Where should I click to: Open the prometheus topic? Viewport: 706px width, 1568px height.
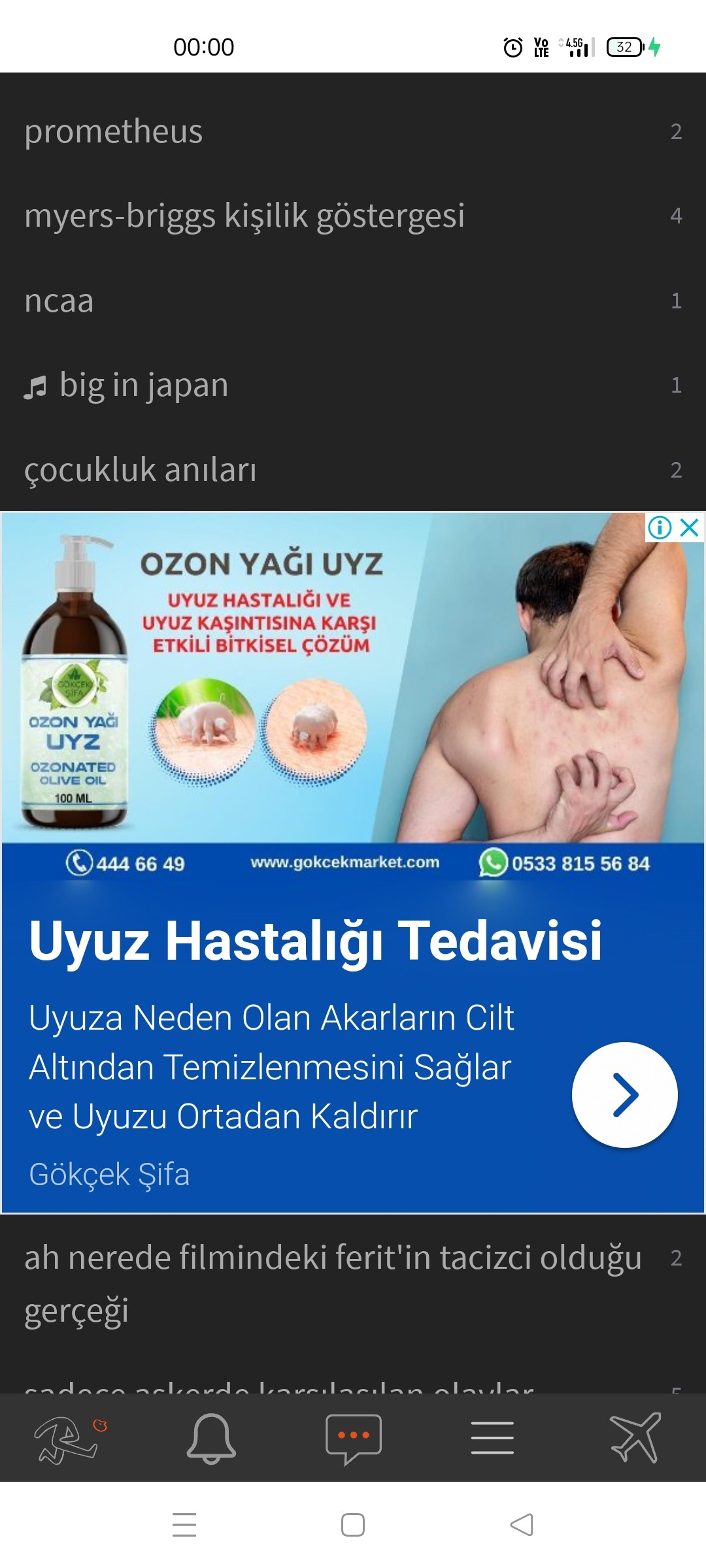pyautogui.click(x=353, y=131)
